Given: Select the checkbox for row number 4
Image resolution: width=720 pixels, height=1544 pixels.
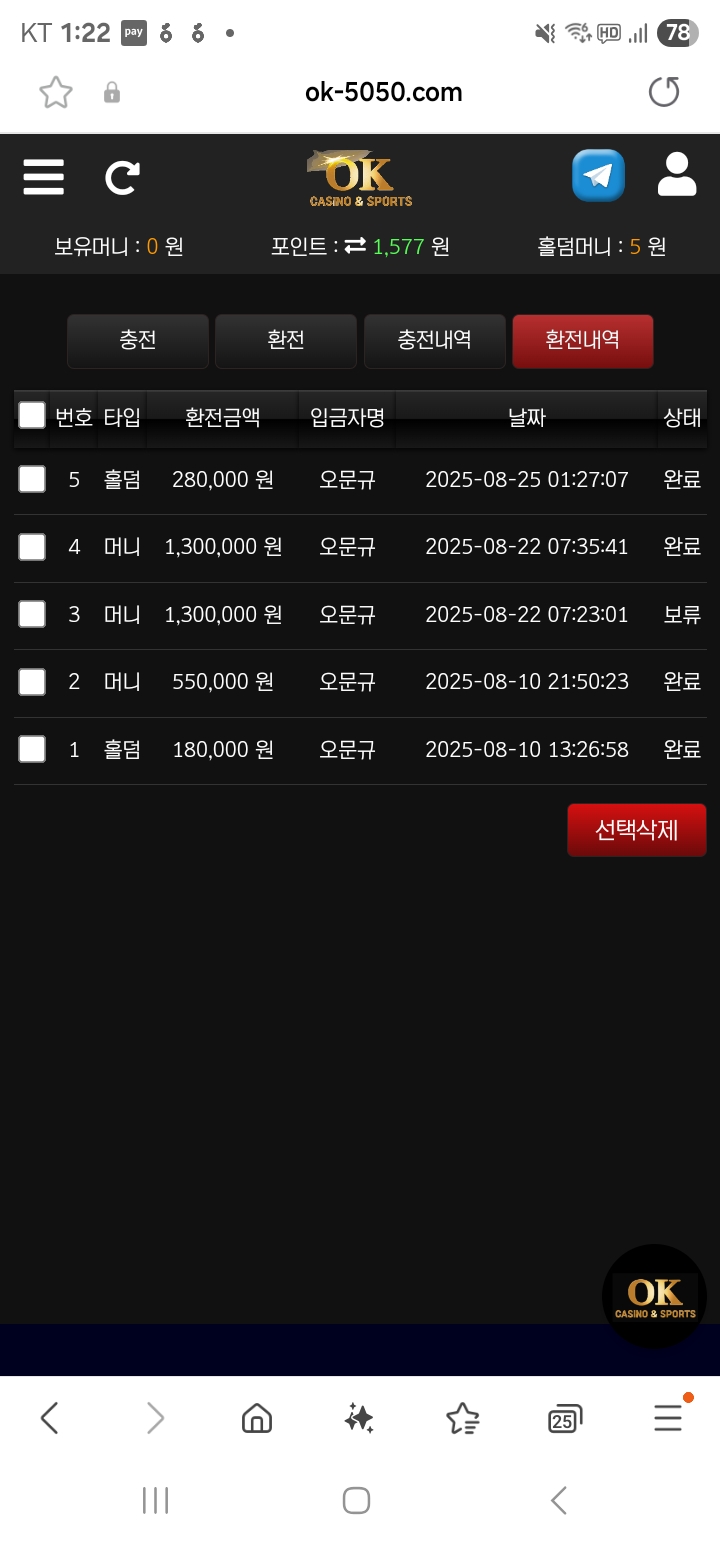Looking at the screenshot, I should (32, 547).
